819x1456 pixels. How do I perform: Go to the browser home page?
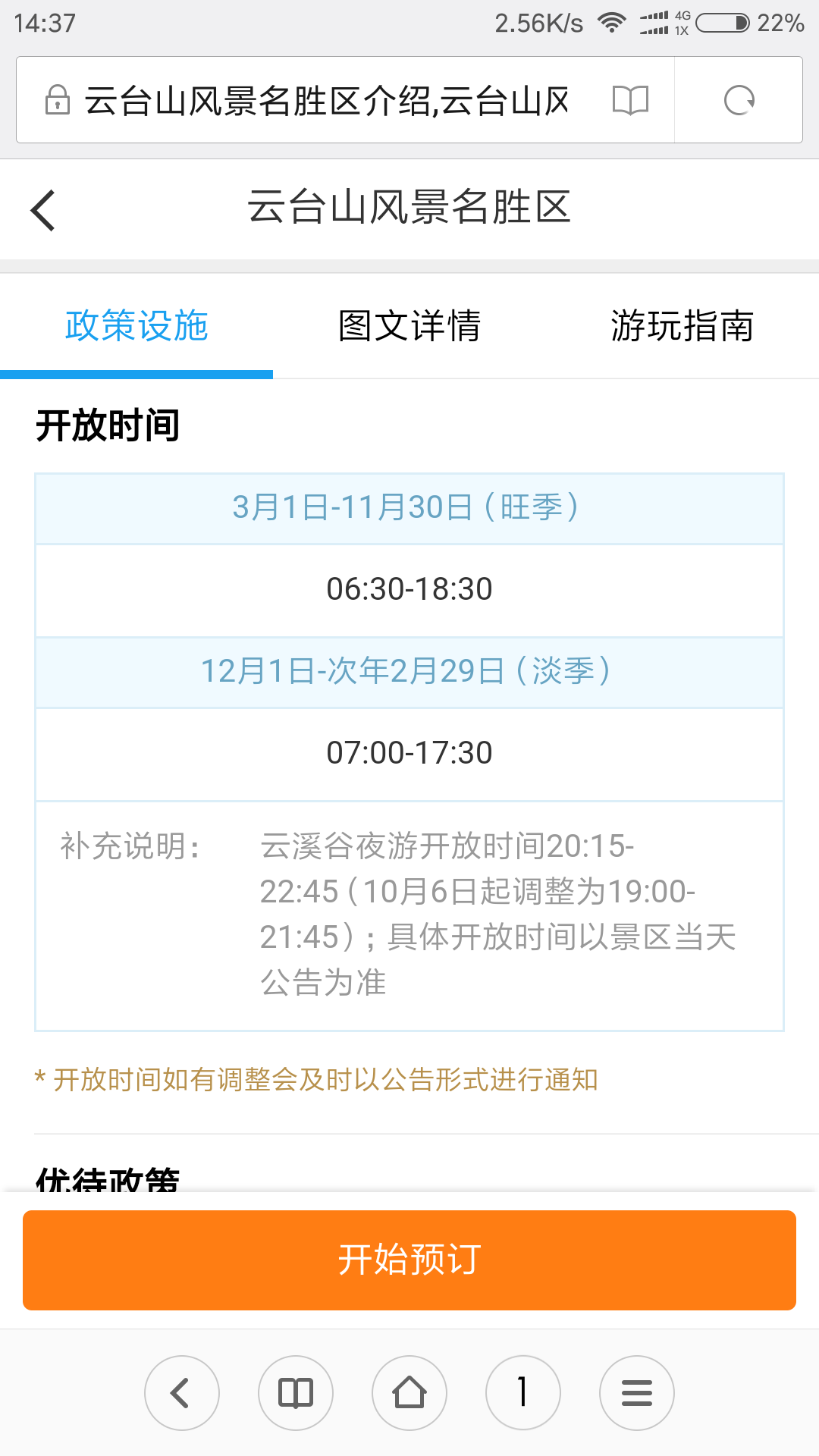point(409,1393)
